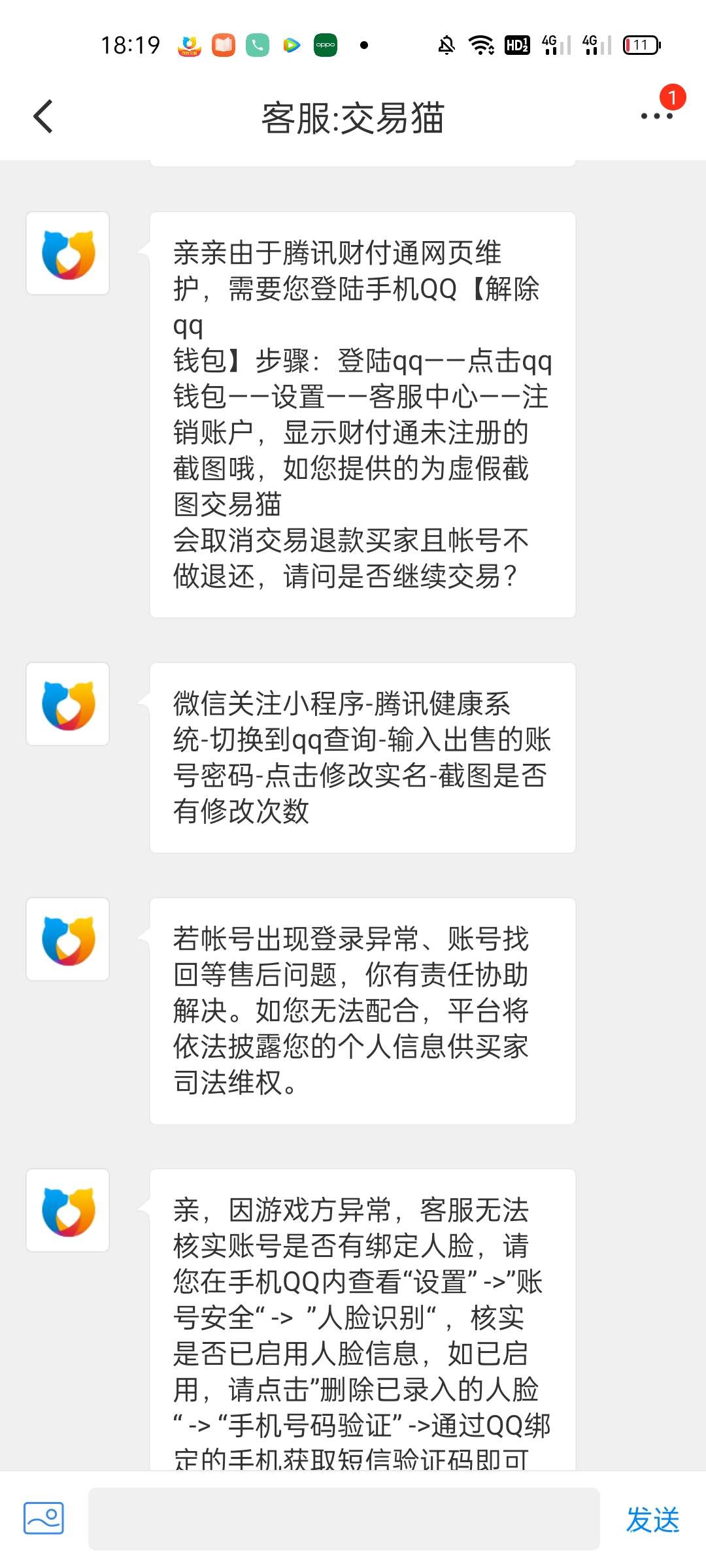Open the three-dot more options menu
The width and height of the screenshot is (706, 1568).
[656, 116]
